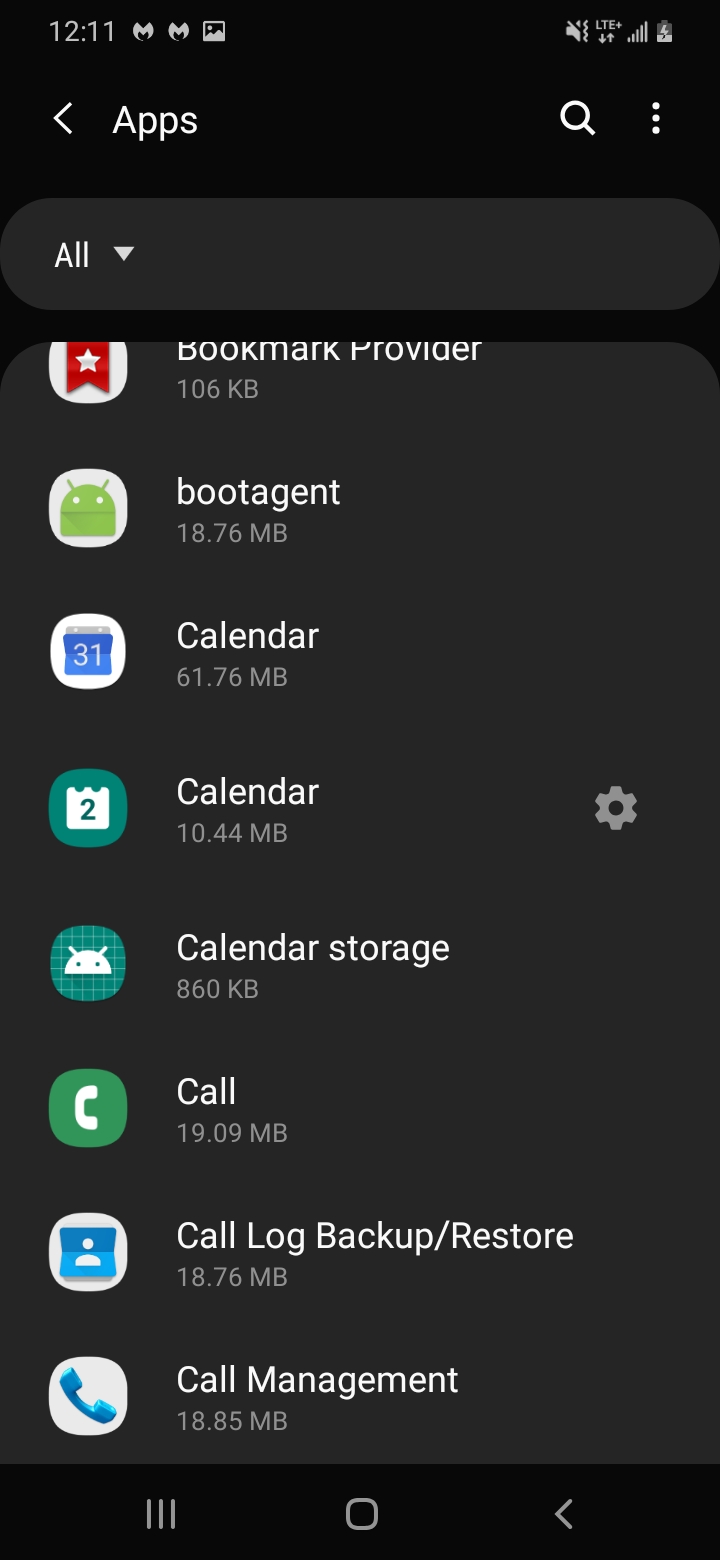Open the 10.44 MB Calendar app

(x=247, y=809)
